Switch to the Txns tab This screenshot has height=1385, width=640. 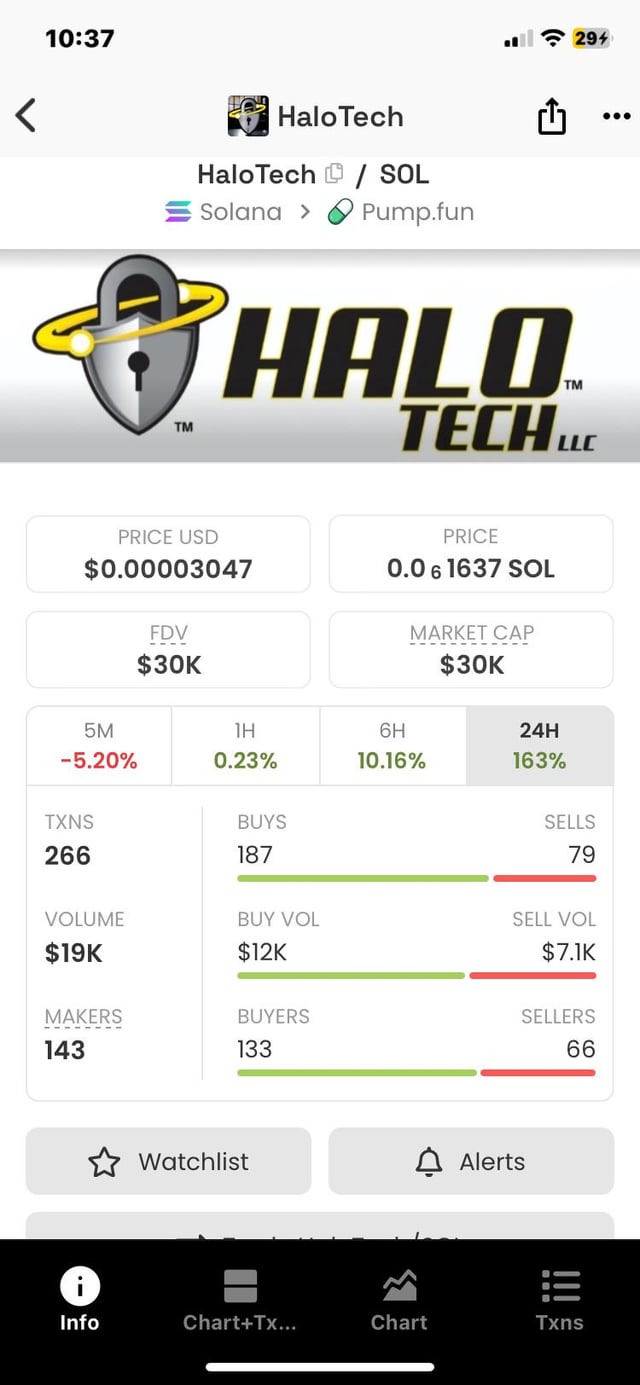[559, 1299]
